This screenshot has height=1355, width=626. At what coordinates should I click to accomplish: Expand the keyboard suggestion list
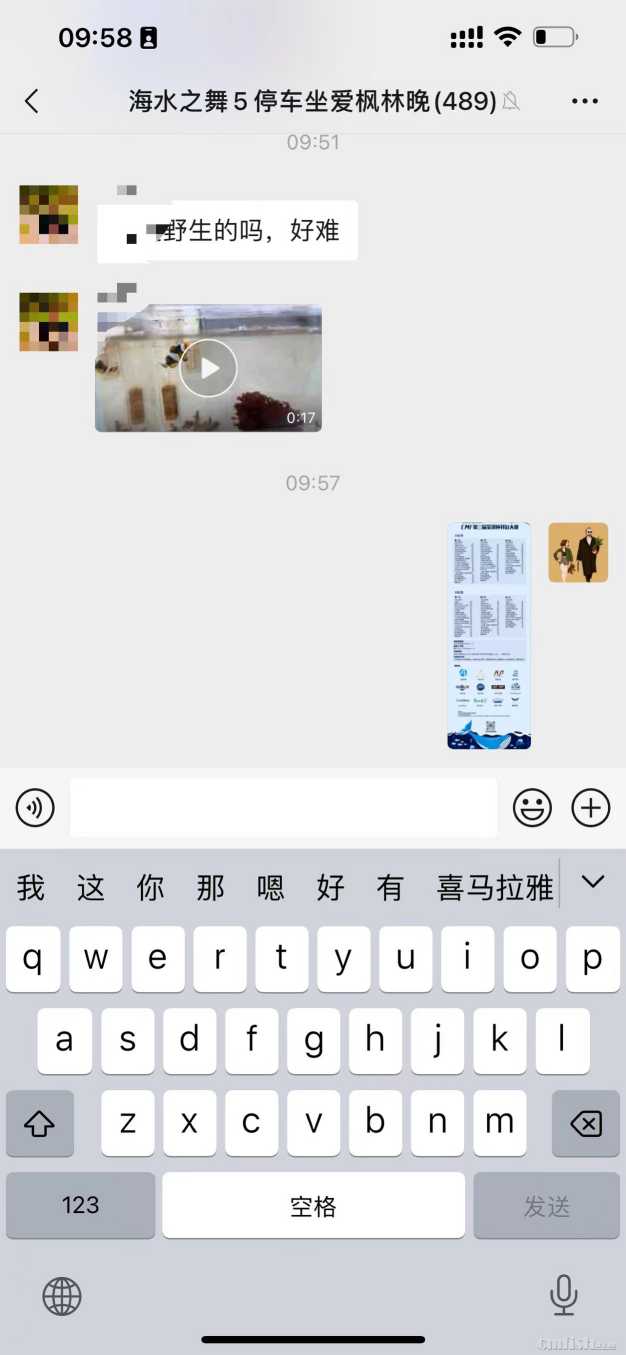pyautogui.click(x=593, y=882)
